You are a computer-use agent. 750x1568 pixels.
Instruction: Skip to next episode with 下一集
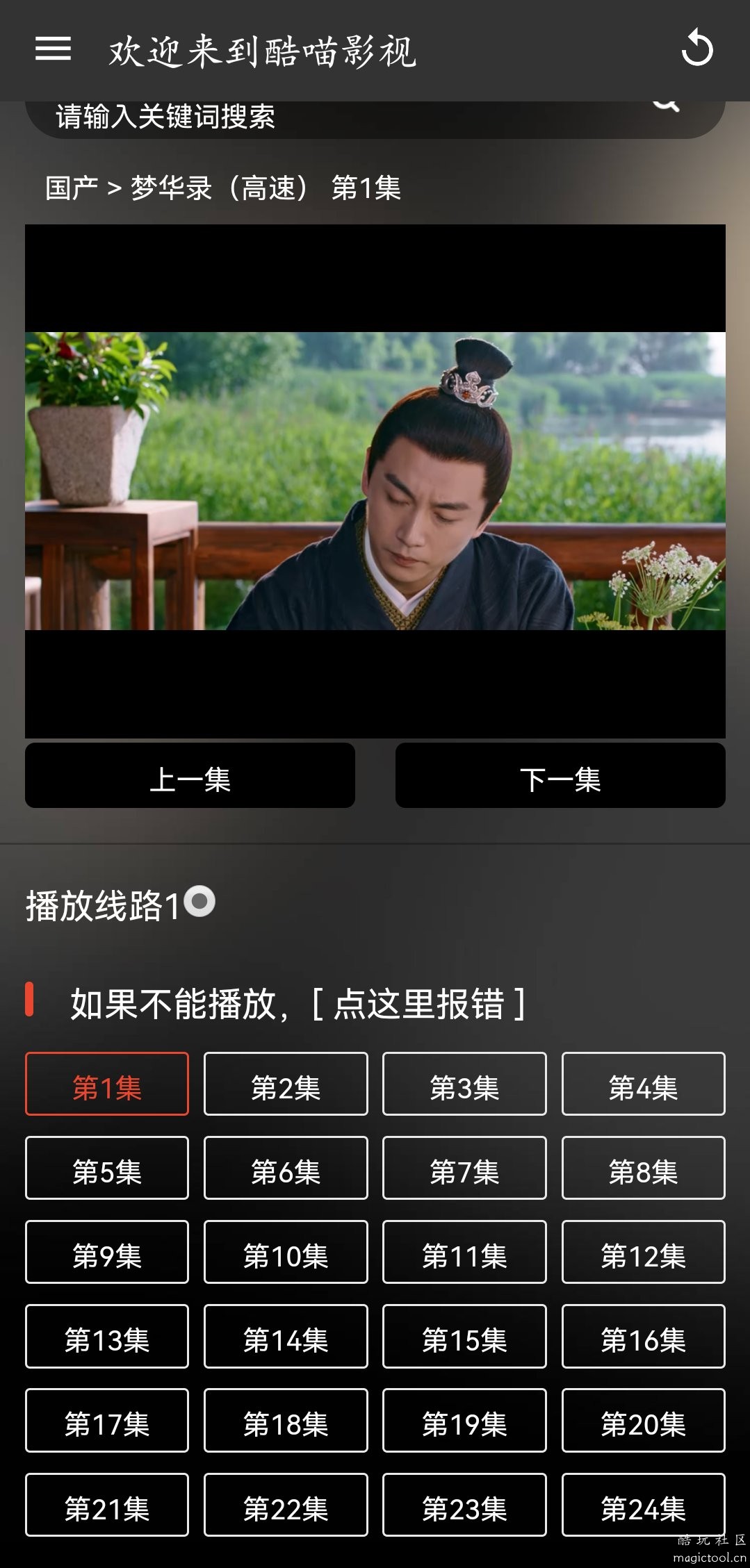tap(560, 776)
